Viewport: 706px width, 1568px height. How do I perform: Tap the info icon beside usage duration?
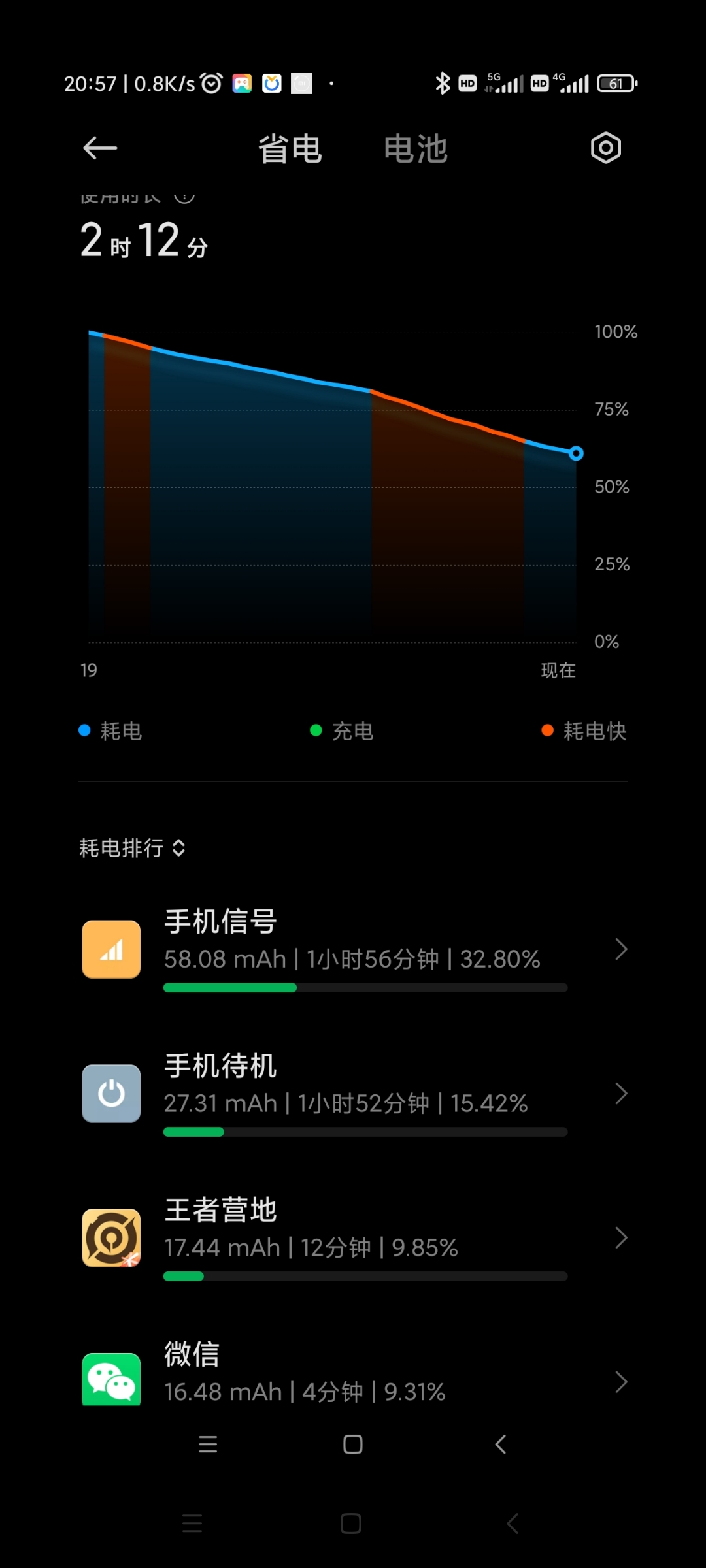pyautogui.click(x=184, y=195)
